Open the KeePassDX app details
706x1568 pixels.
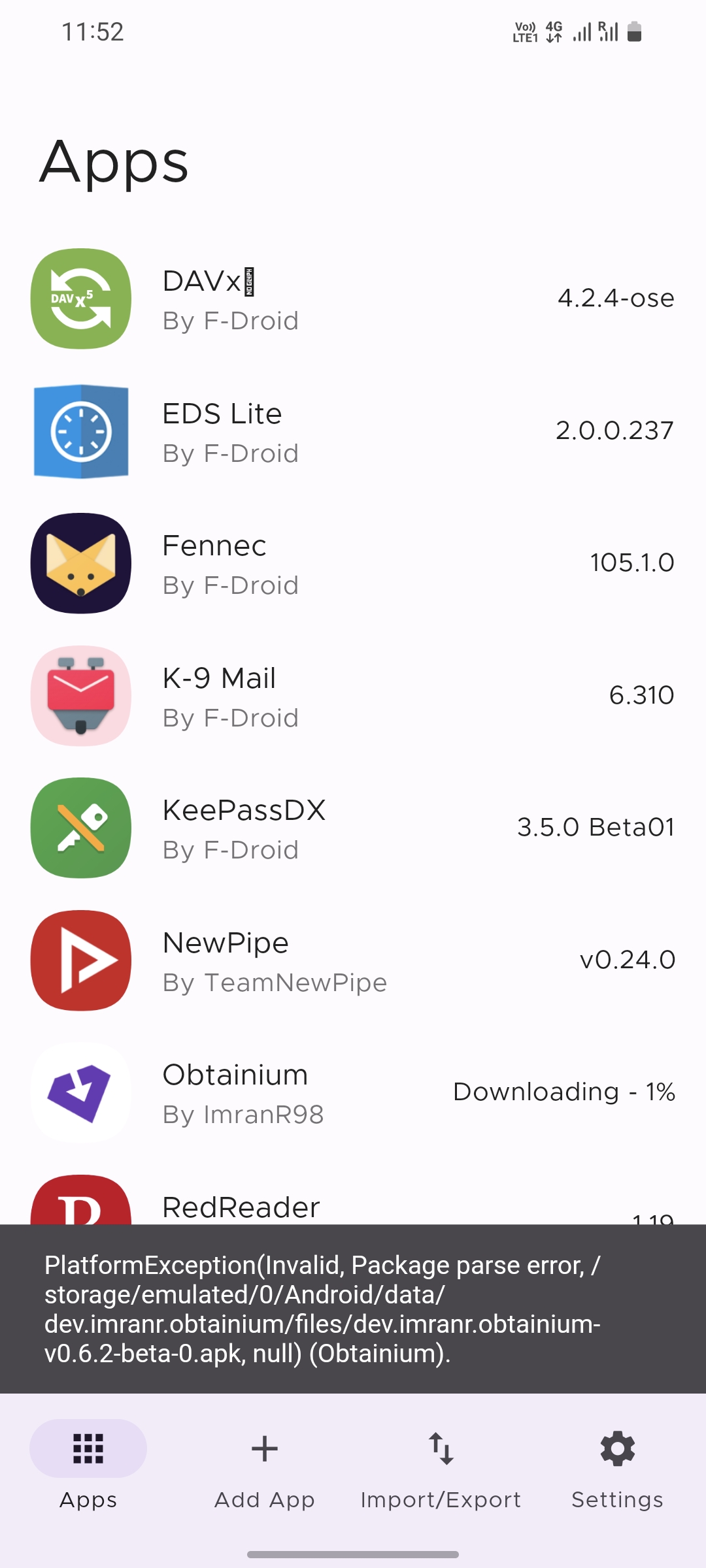pyautogui.click(x=353, y=828)
